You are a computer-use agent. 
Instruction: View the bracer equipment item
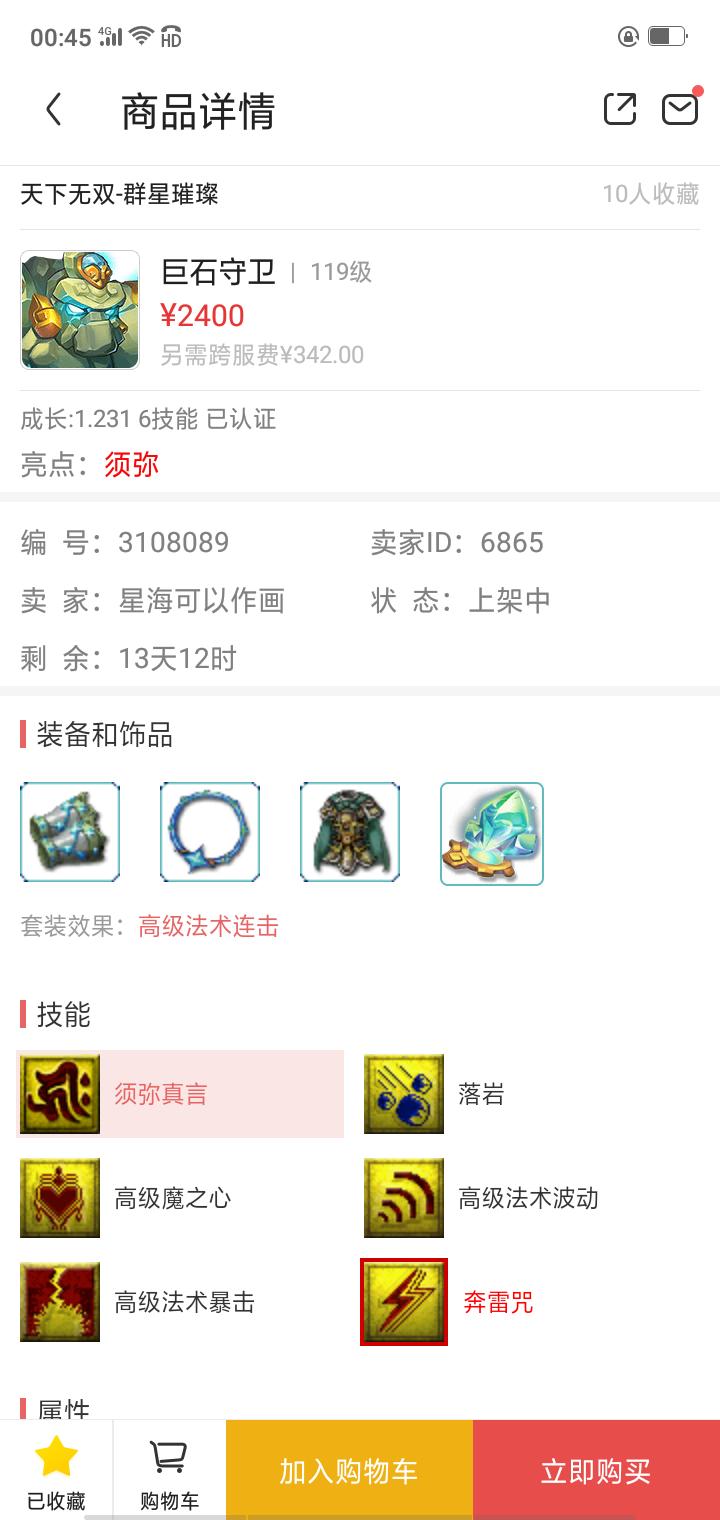pyautogui.click(x=70, y=832)
